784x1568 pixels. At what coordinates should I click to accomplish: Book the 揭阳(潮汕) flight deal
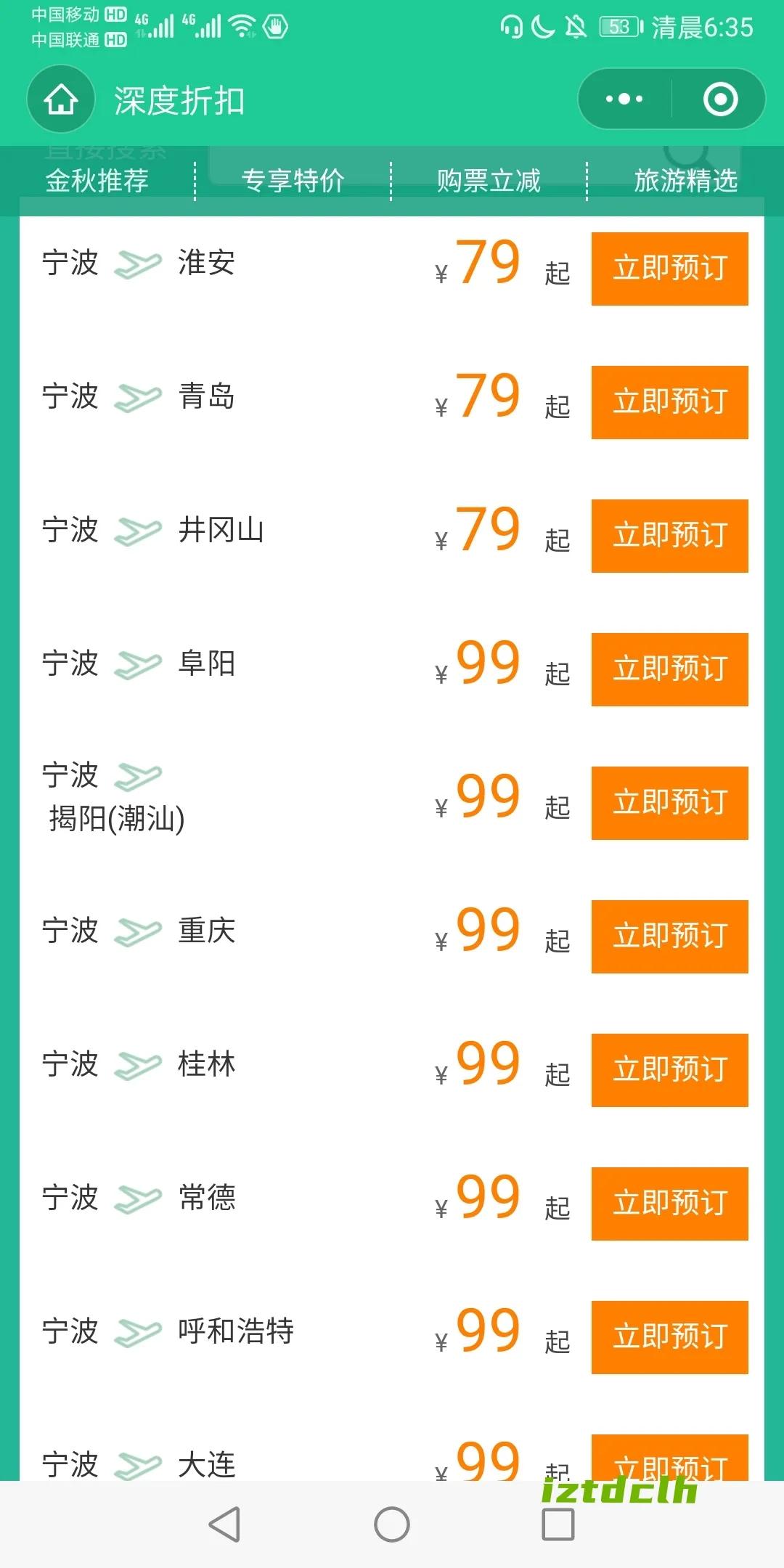point(668,803)
